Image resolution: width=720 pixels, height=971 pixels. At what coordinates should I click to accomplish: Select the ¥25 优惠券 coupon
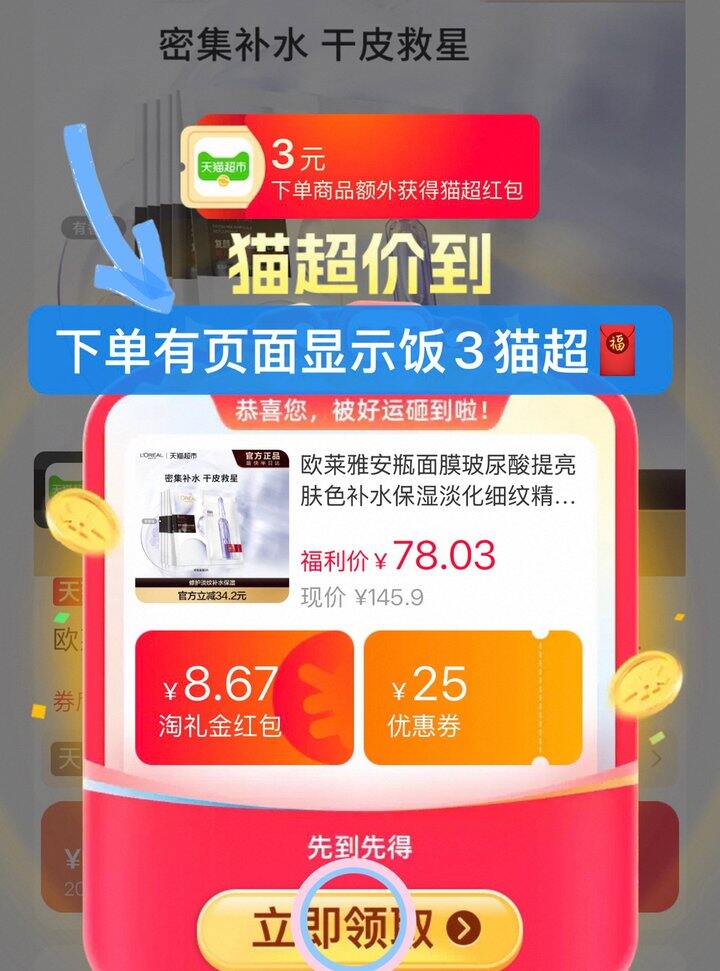(x=473, y=697)
